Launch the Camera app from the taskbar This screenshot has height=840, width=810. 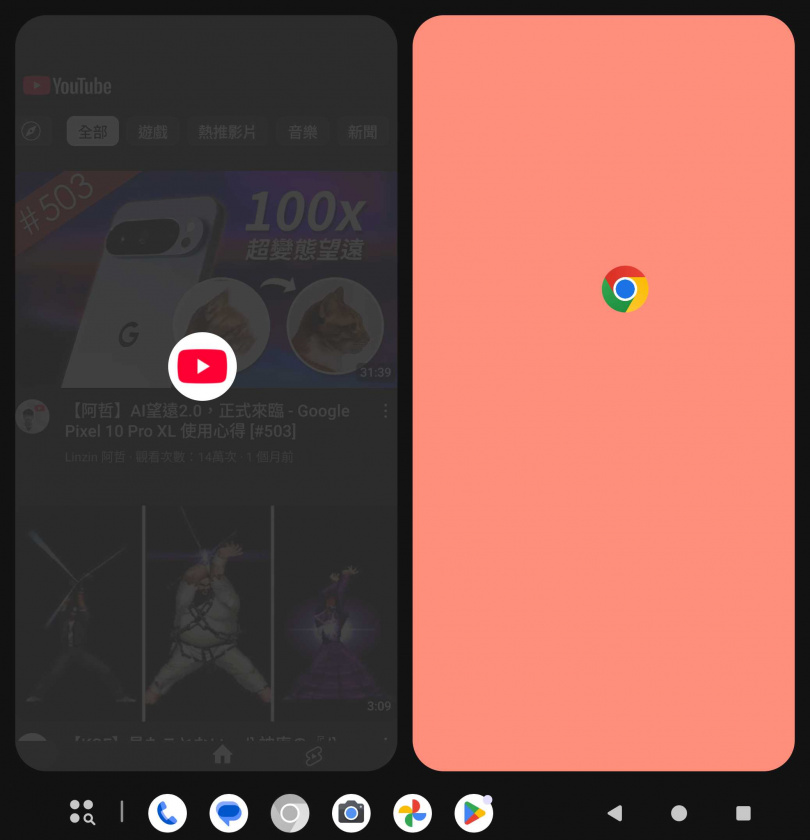(x=351, y=812)
